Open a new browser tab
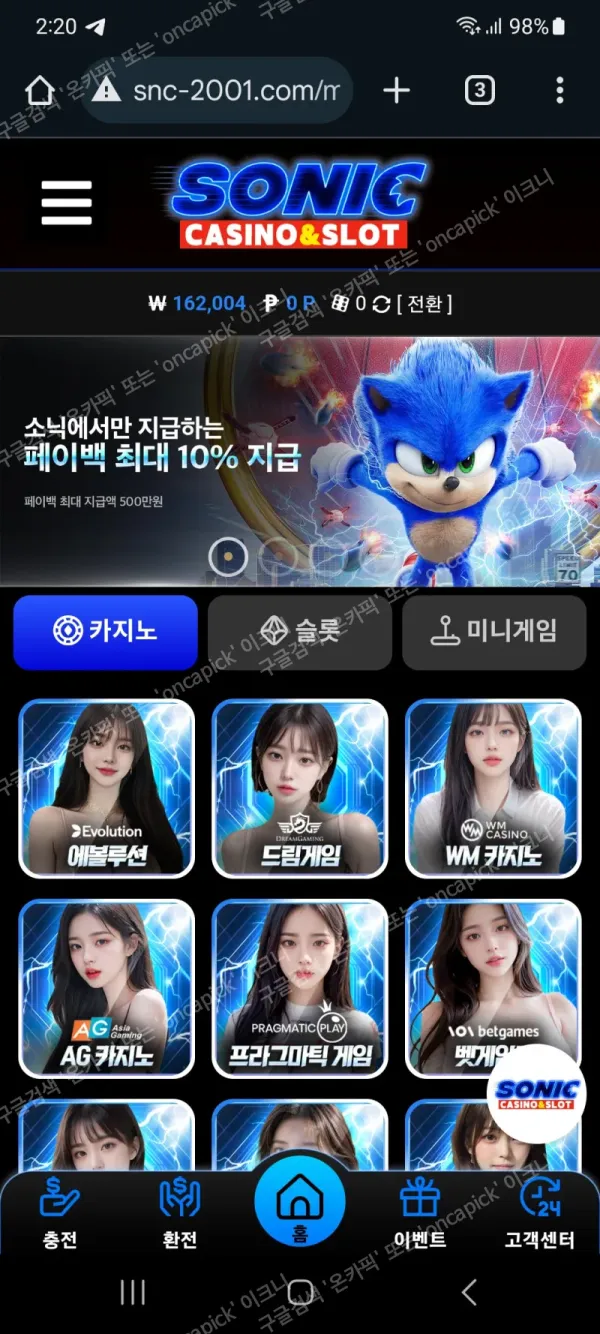This screenshot has width=600, height=1334. click(x=397, y=91)
